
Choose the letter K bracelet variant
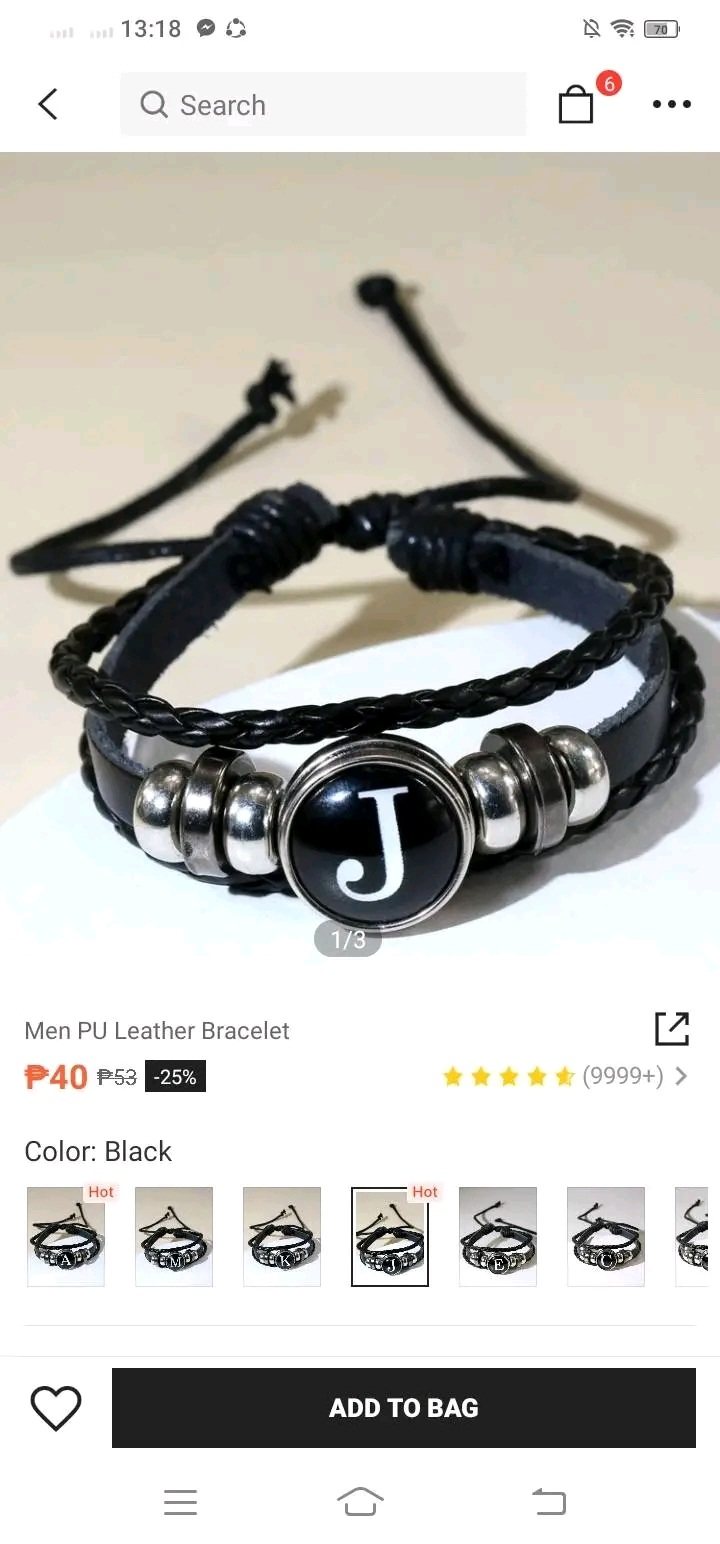pyautogui.click(x=282, y=1236)
